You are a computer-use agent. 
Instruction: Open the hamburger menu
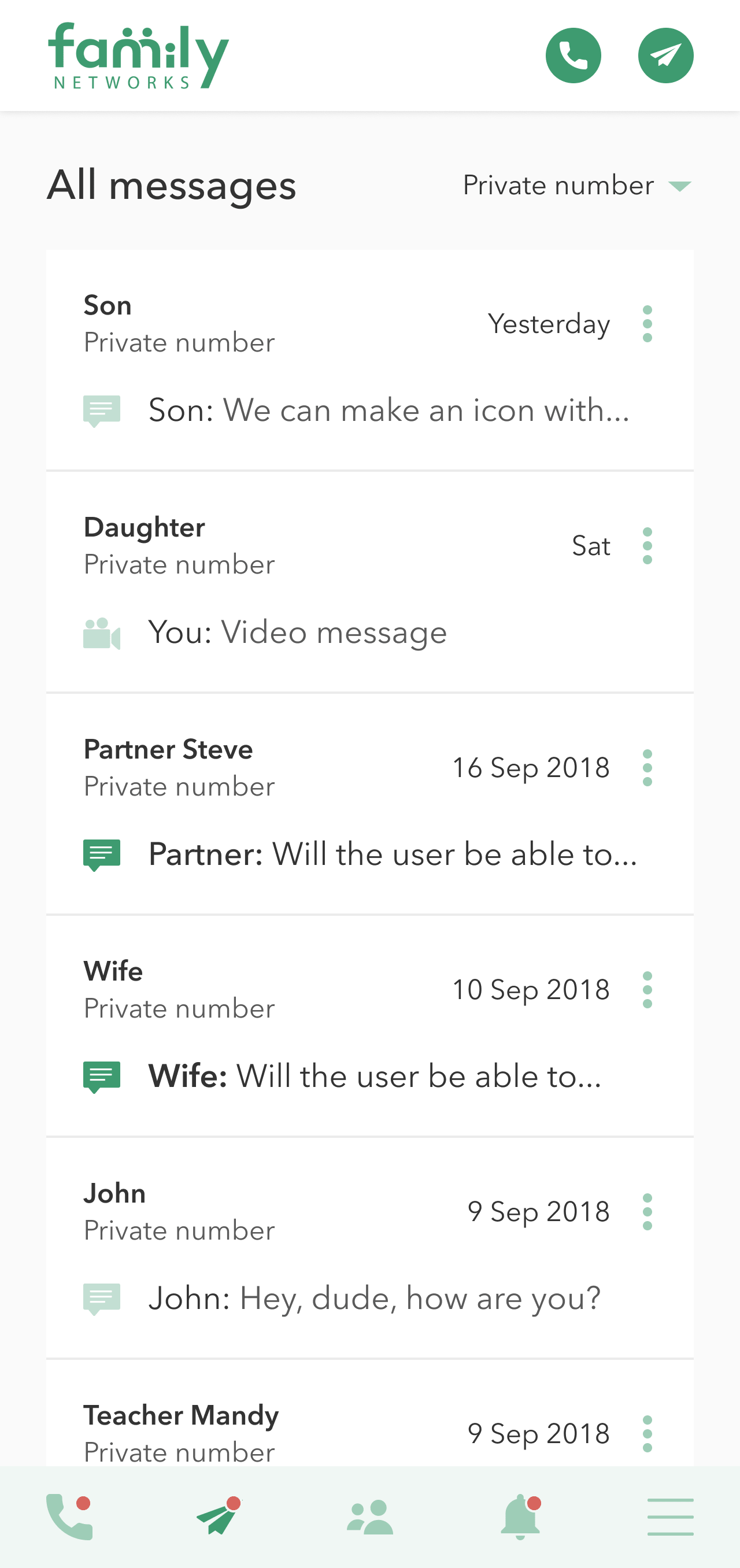[x=670, y=1517]
